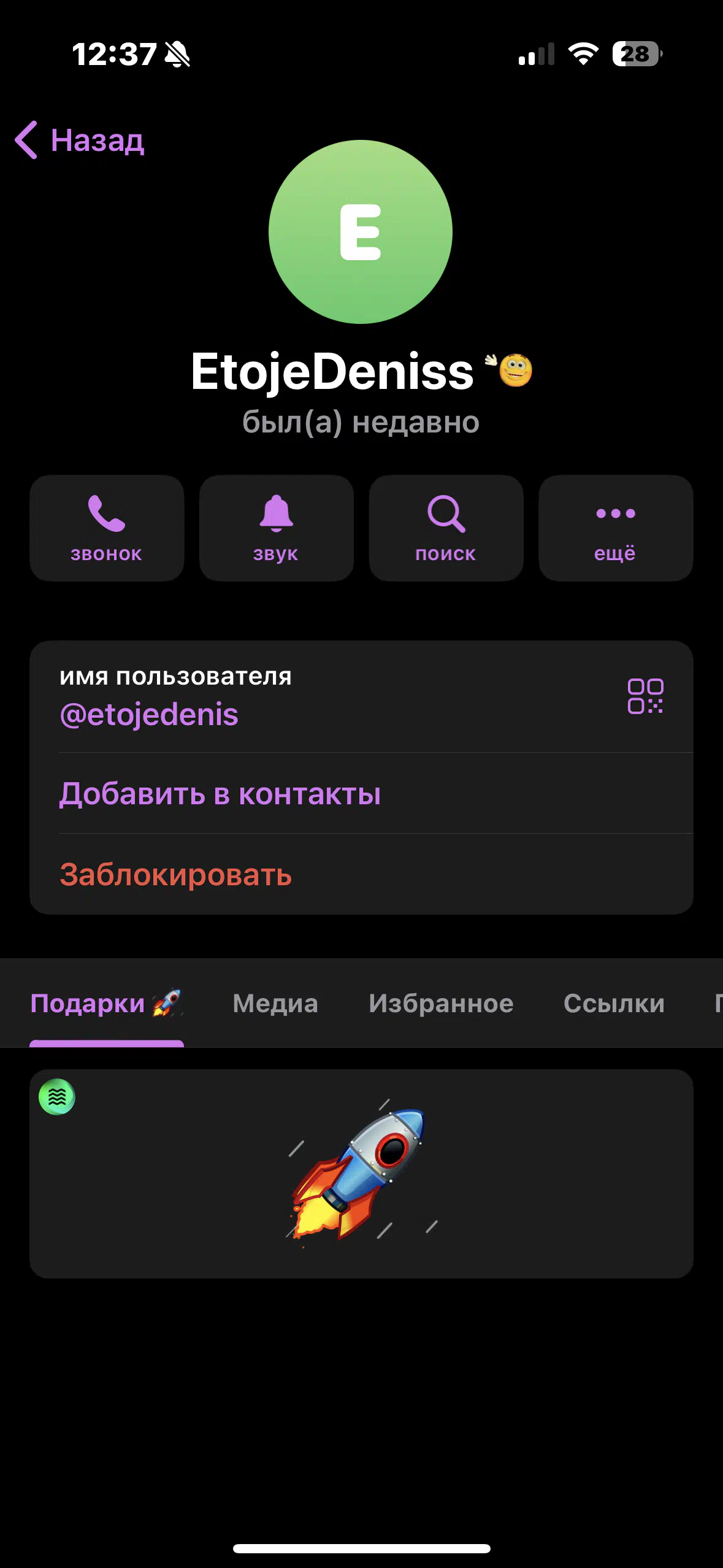Image resolution: width=723 pixels, height=1568 pixels.
Task: Show the QR code for this username
Action: (x=645, y=696)
